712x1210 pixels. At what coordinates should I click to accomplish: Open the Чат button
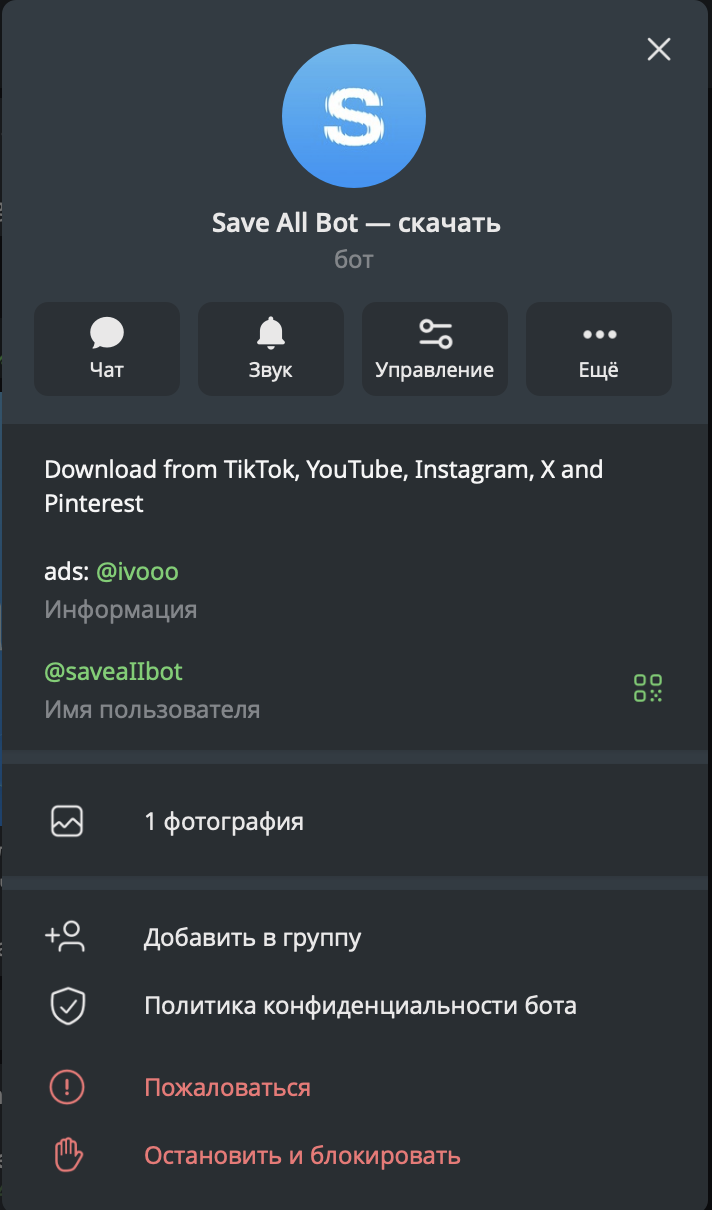pos(107,349)
